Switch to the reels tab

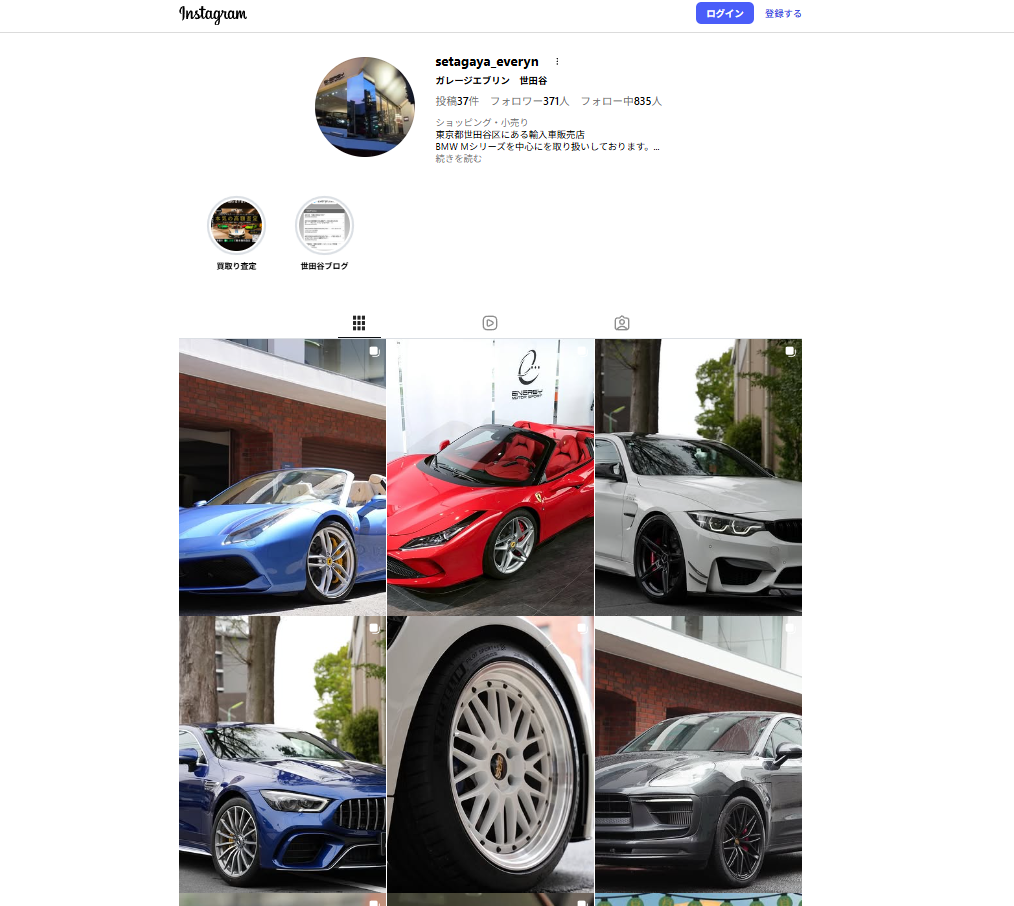(x=490, y=323)
